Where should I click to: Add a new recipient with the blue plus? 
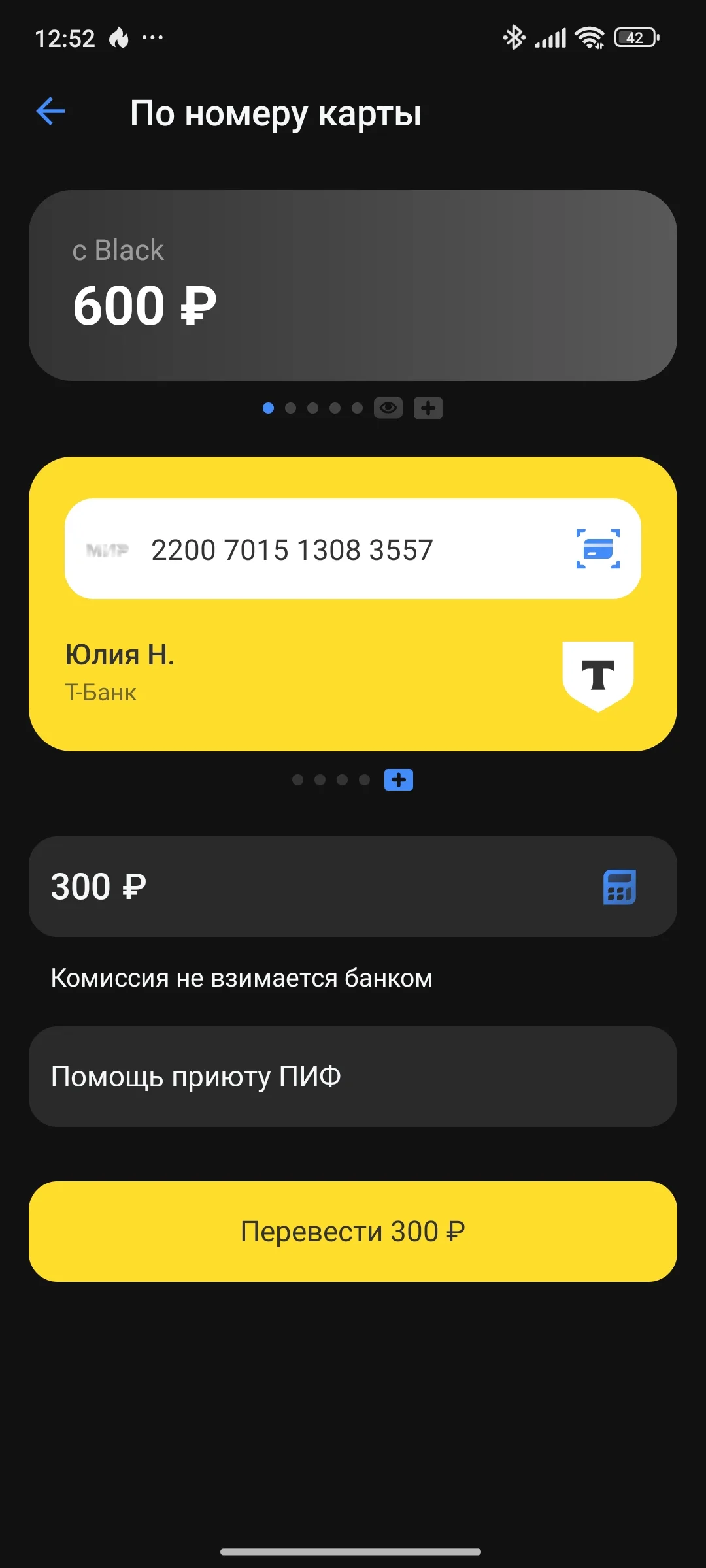pyautogui.click(x=399, y=779)
